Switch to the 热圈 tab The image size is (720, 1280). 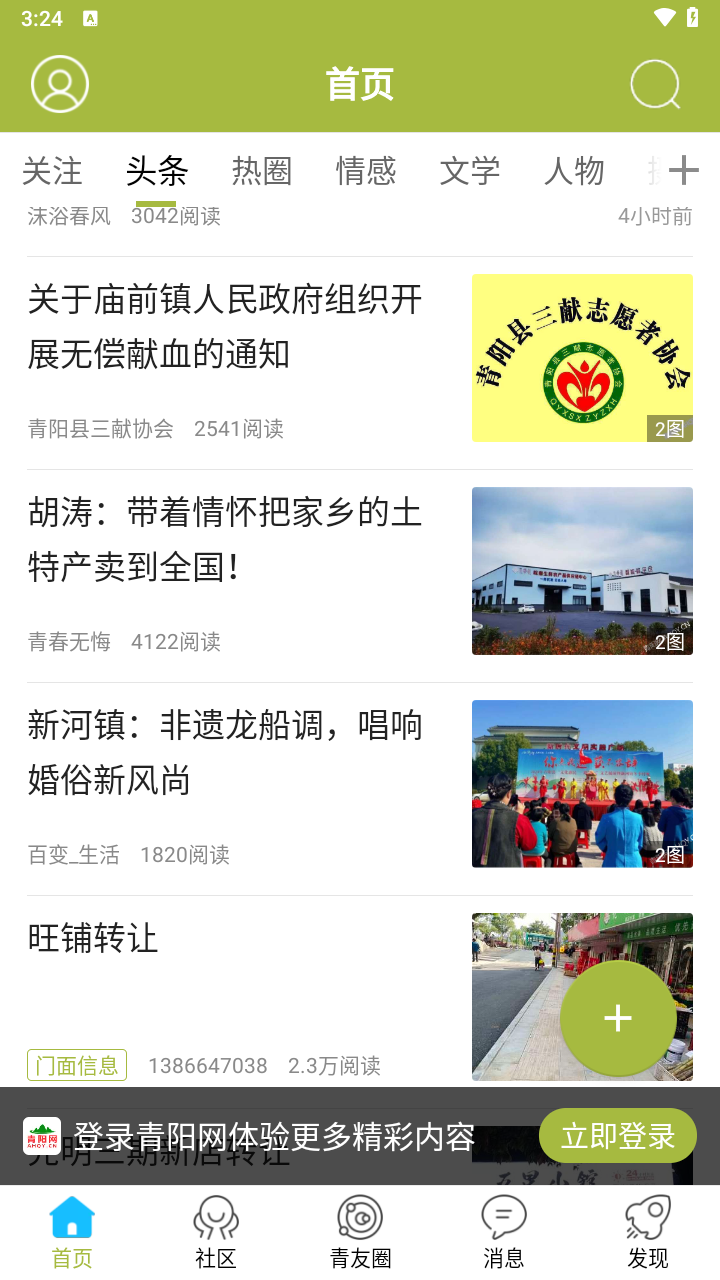tap(262, 171)
